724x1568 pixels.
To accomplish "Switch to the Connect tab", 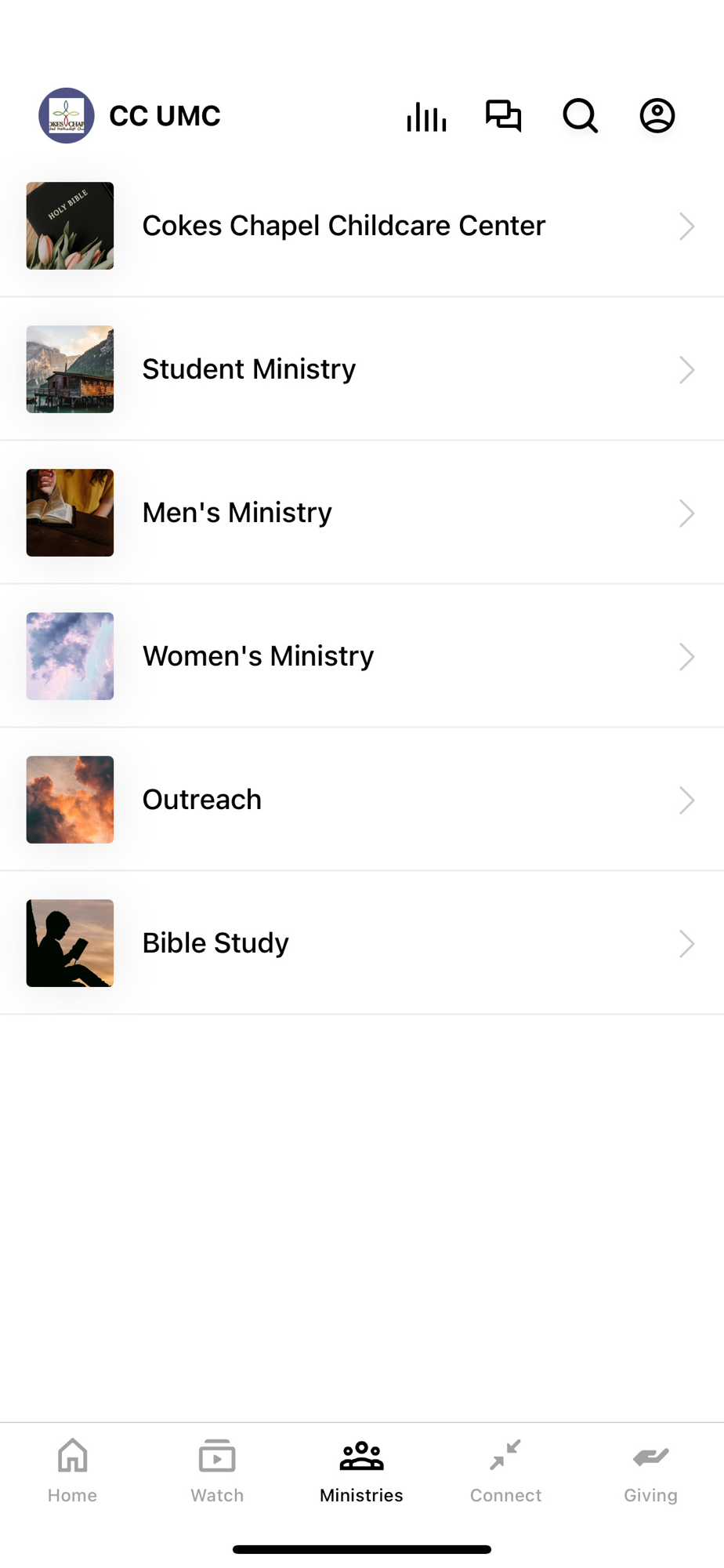I will (x=505, y=1471).
